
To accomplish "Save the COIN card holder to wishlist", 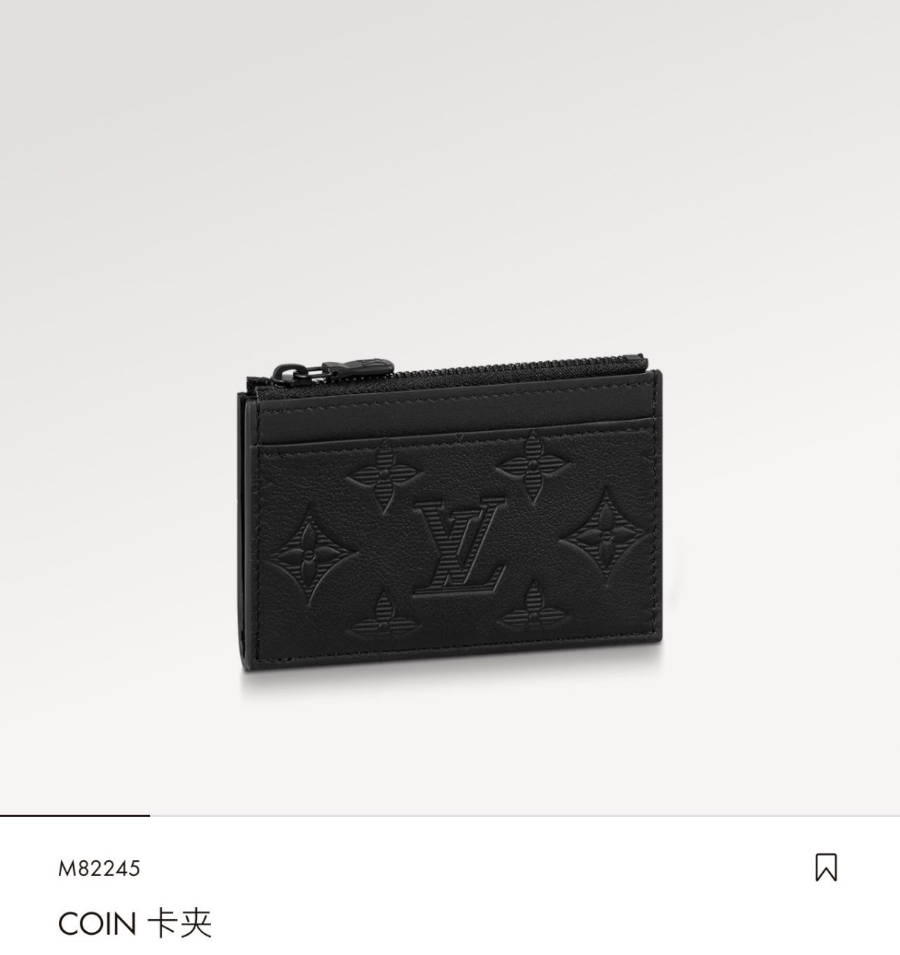I will click(x=826, y=867).
